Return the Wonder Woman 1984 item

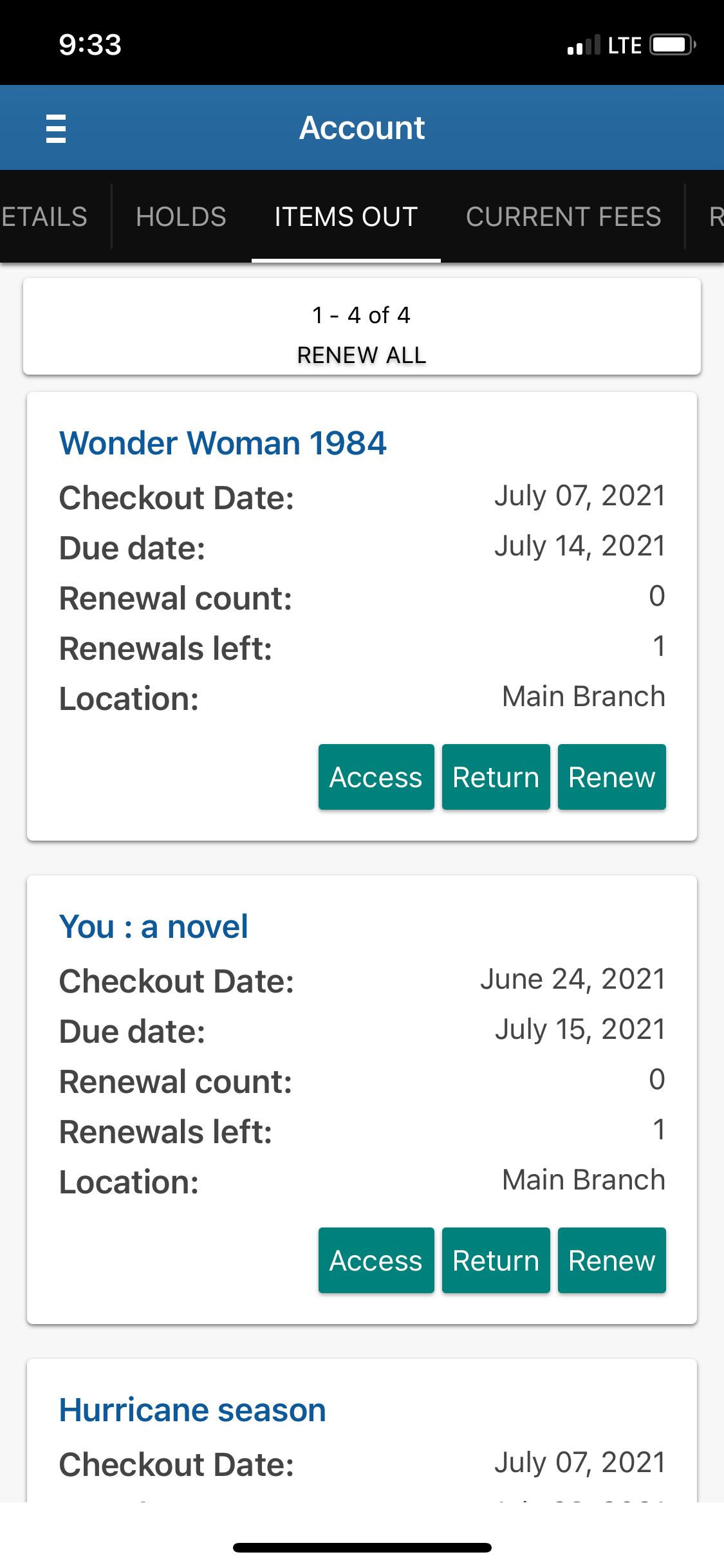coord(495,777)
